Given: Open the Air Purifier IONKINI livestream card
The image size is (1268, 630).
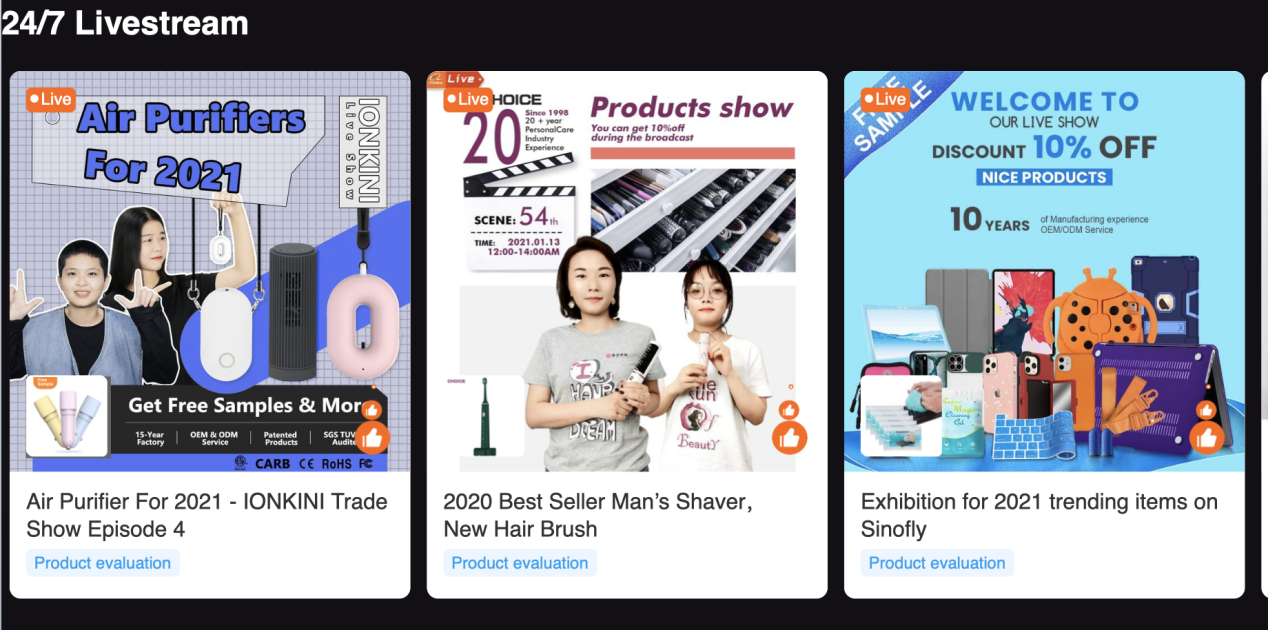Looking at the screenshot, I should pyautogui.click(x=209, y=270).
